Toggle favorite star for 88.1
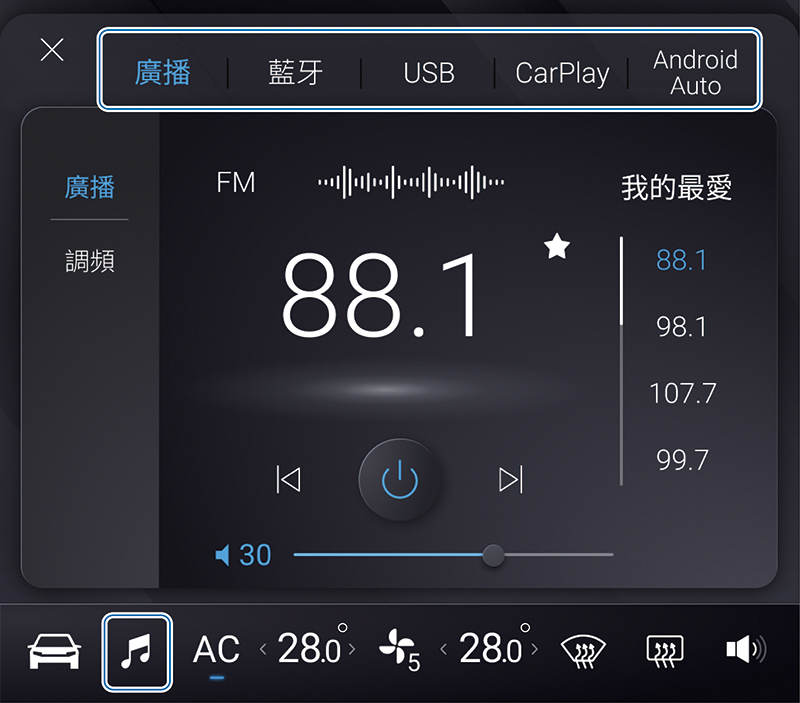The image size is (800, 703). [557, 247]
